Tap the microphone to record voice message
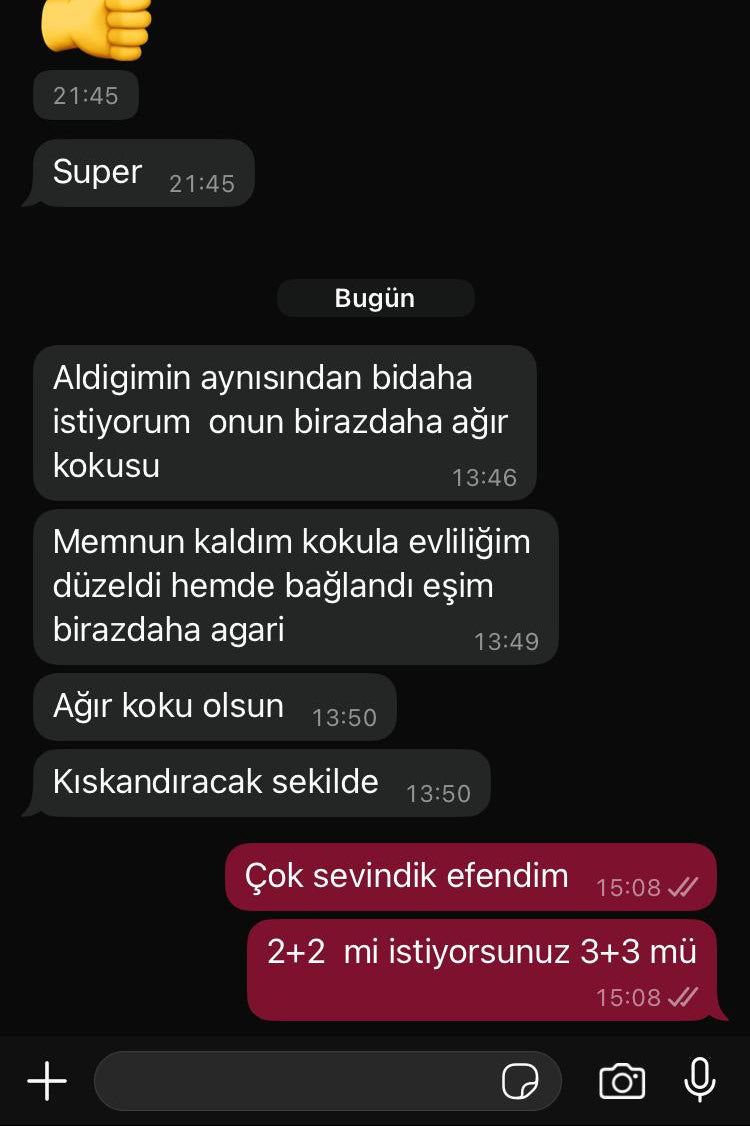Screen dimensions: 750x1126 700,1079
